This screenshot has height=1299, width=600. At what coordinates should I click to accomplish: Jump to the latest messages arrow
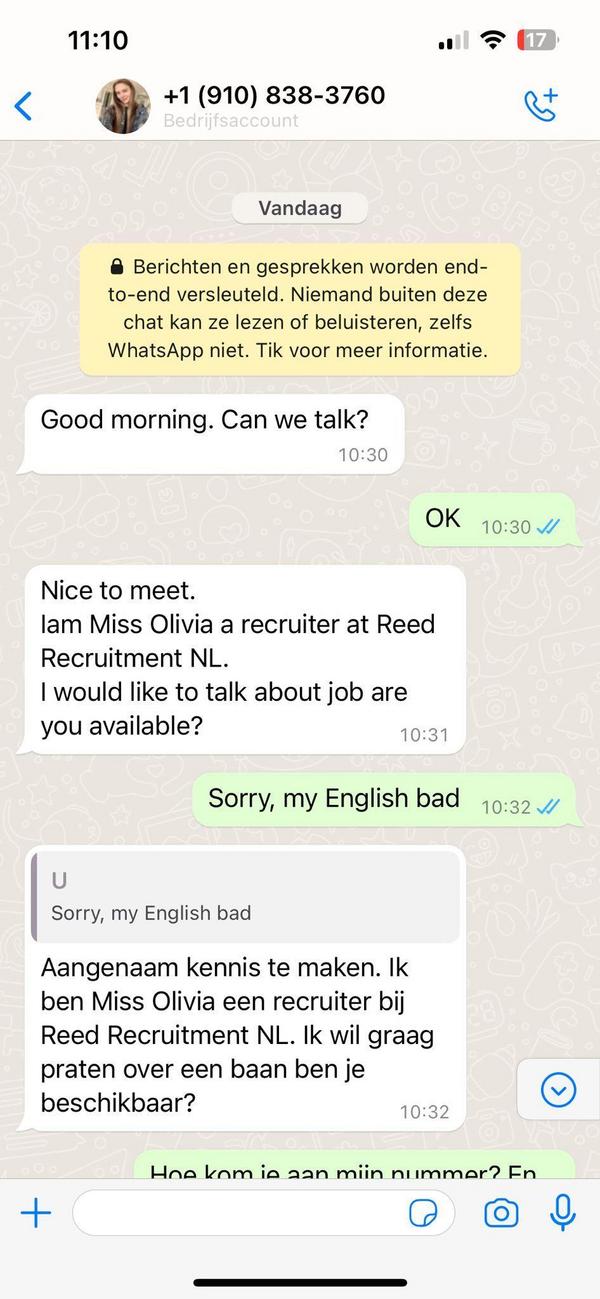click(x=558, y=1090)
